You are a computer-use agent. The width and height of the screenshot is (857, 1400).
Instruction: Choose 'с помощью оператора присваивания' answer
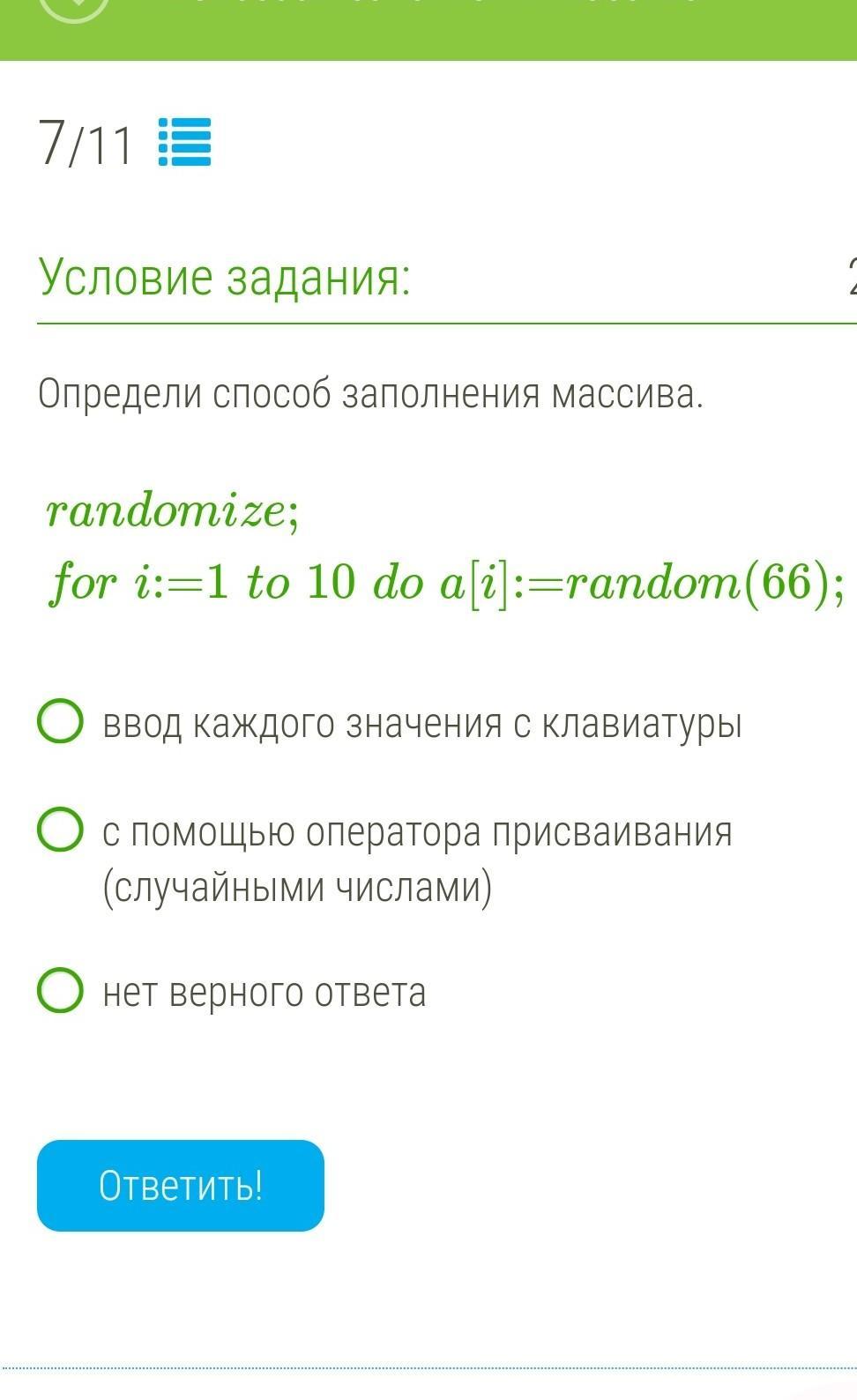[61, 830]
